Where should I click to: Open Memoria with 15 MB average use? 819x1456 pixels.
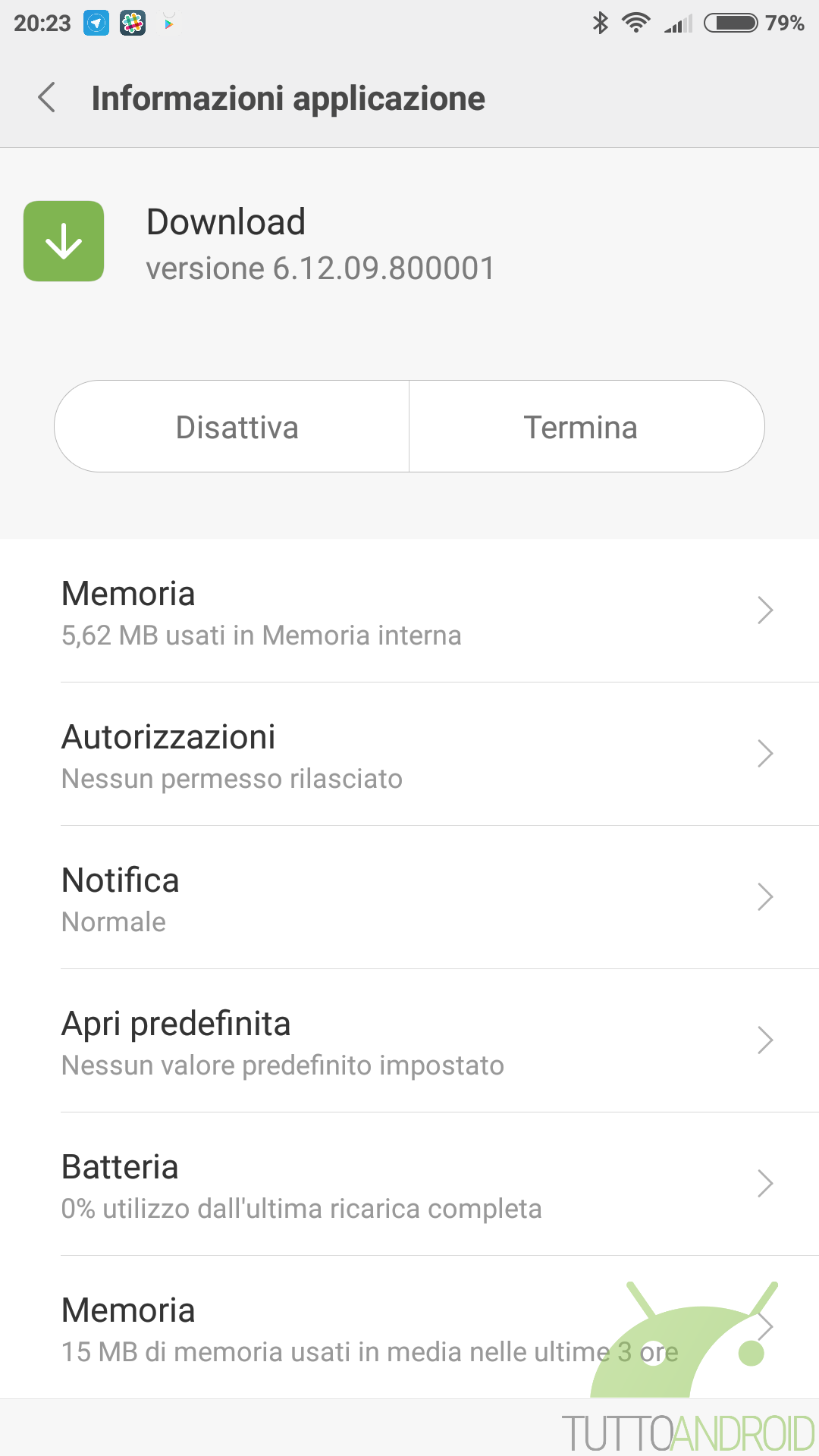pos(409,1328)
